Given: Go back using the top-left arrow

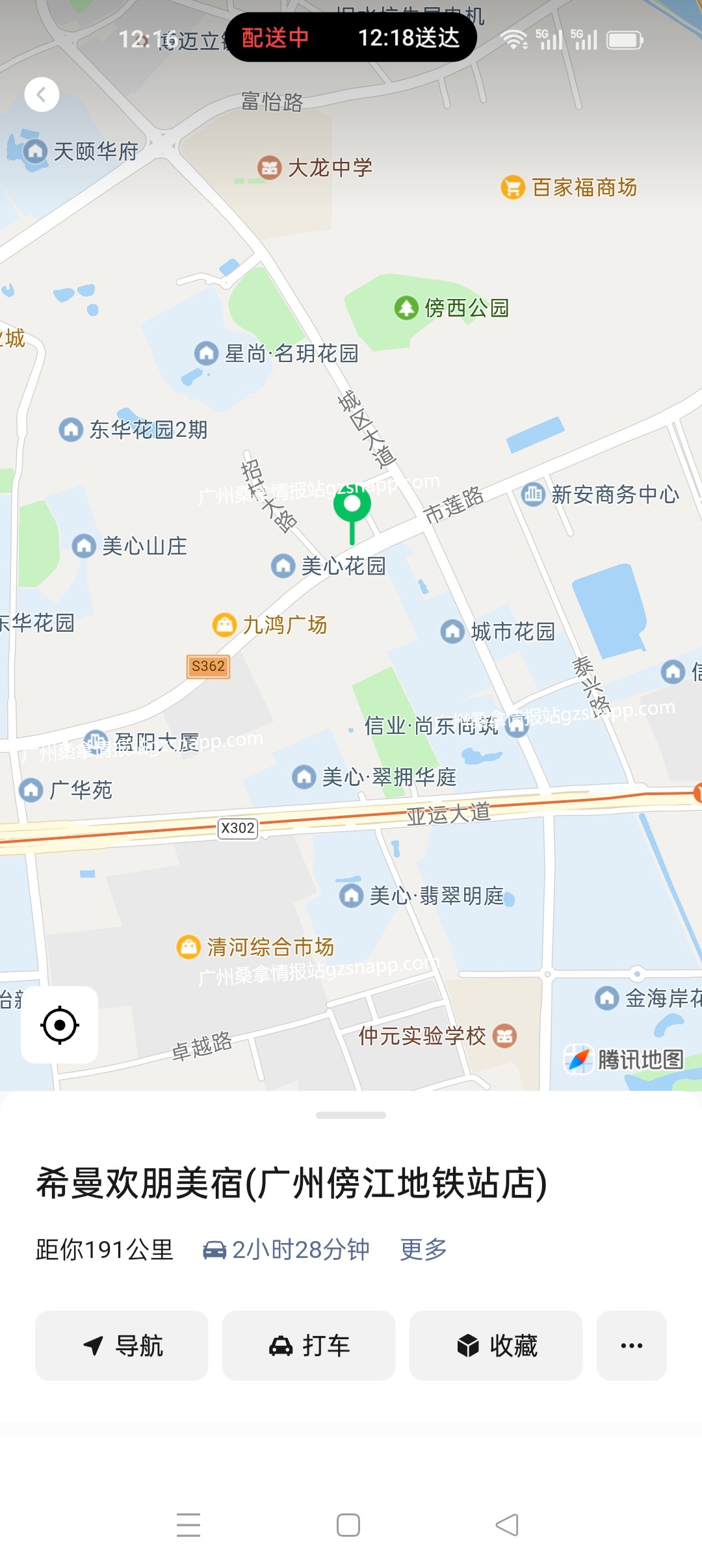Looking at the screenshot, I should click(x=42, y=95).
